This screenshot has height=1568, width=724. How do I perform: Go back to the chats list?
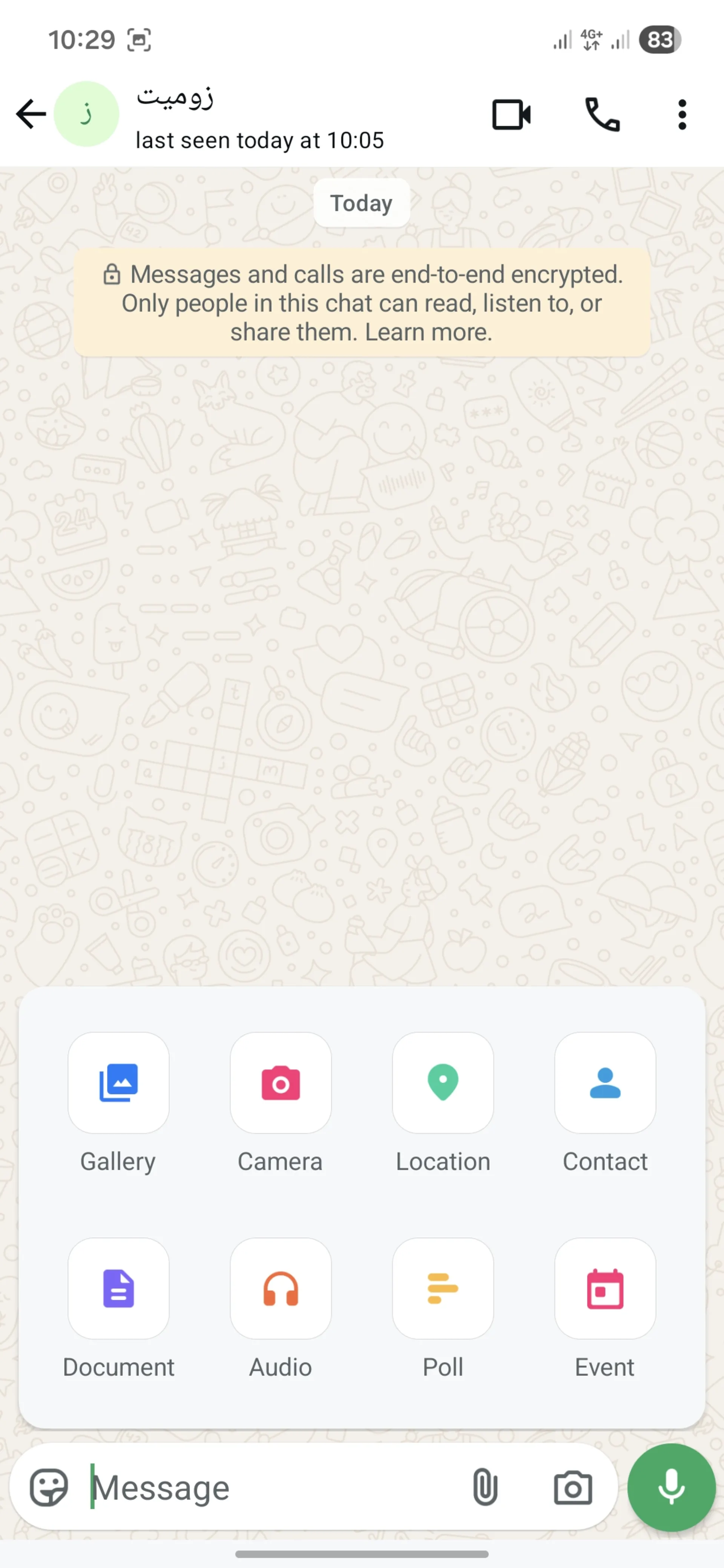pyautogui.click(x=31, y=115)
